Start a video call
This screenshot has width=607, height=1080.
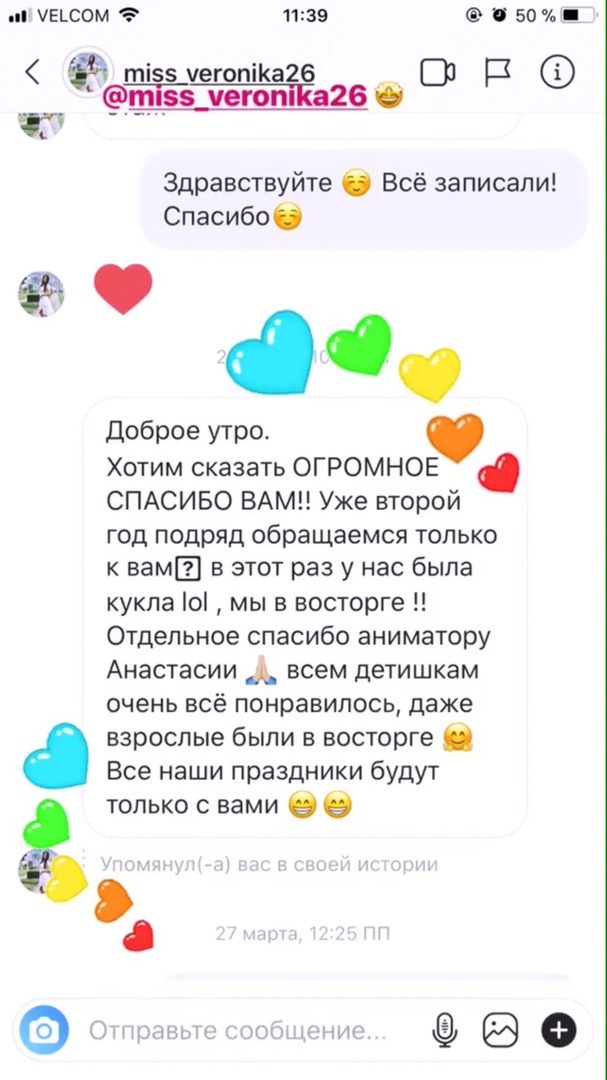437,72
